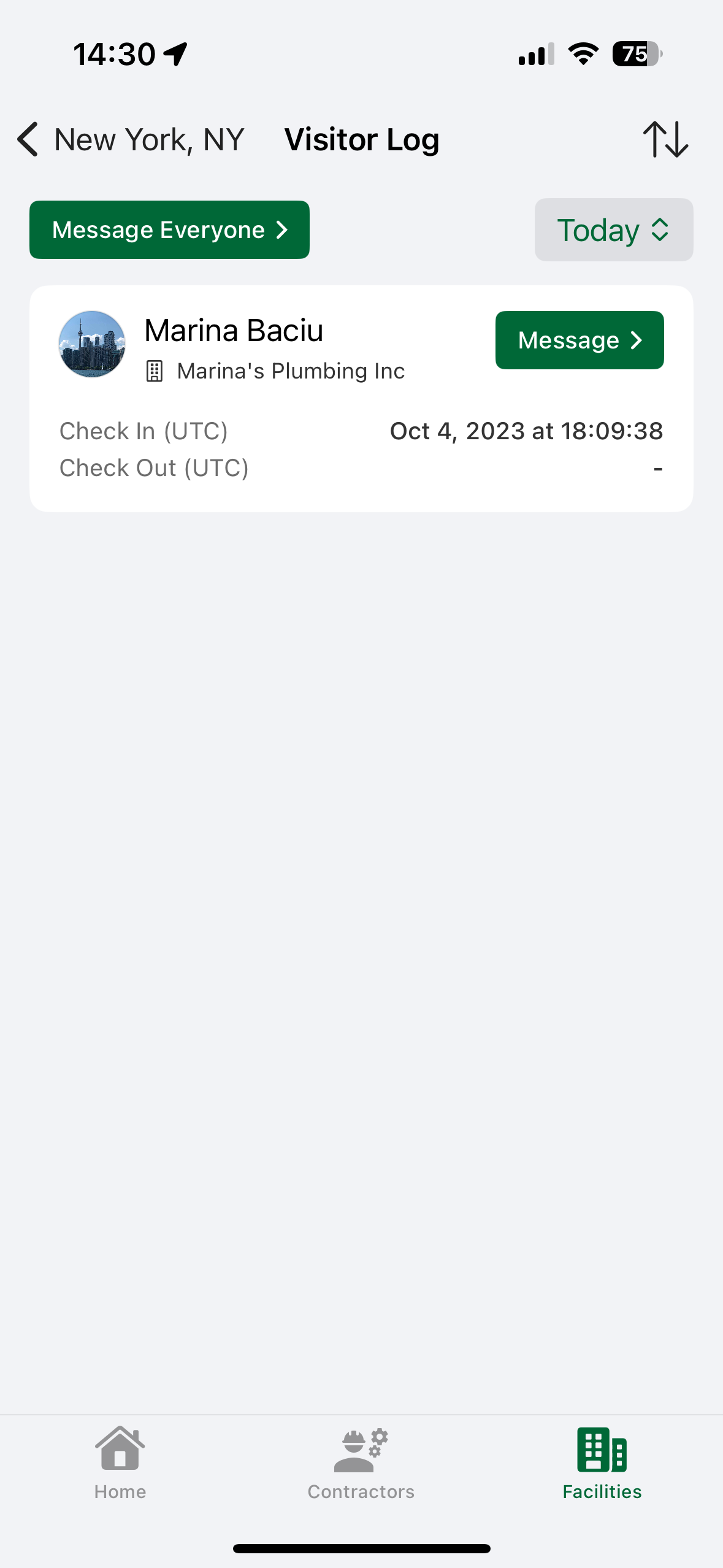Open the Today date filter dropdown
Screen dimensions: 723x1568
[x=613, y=230]
